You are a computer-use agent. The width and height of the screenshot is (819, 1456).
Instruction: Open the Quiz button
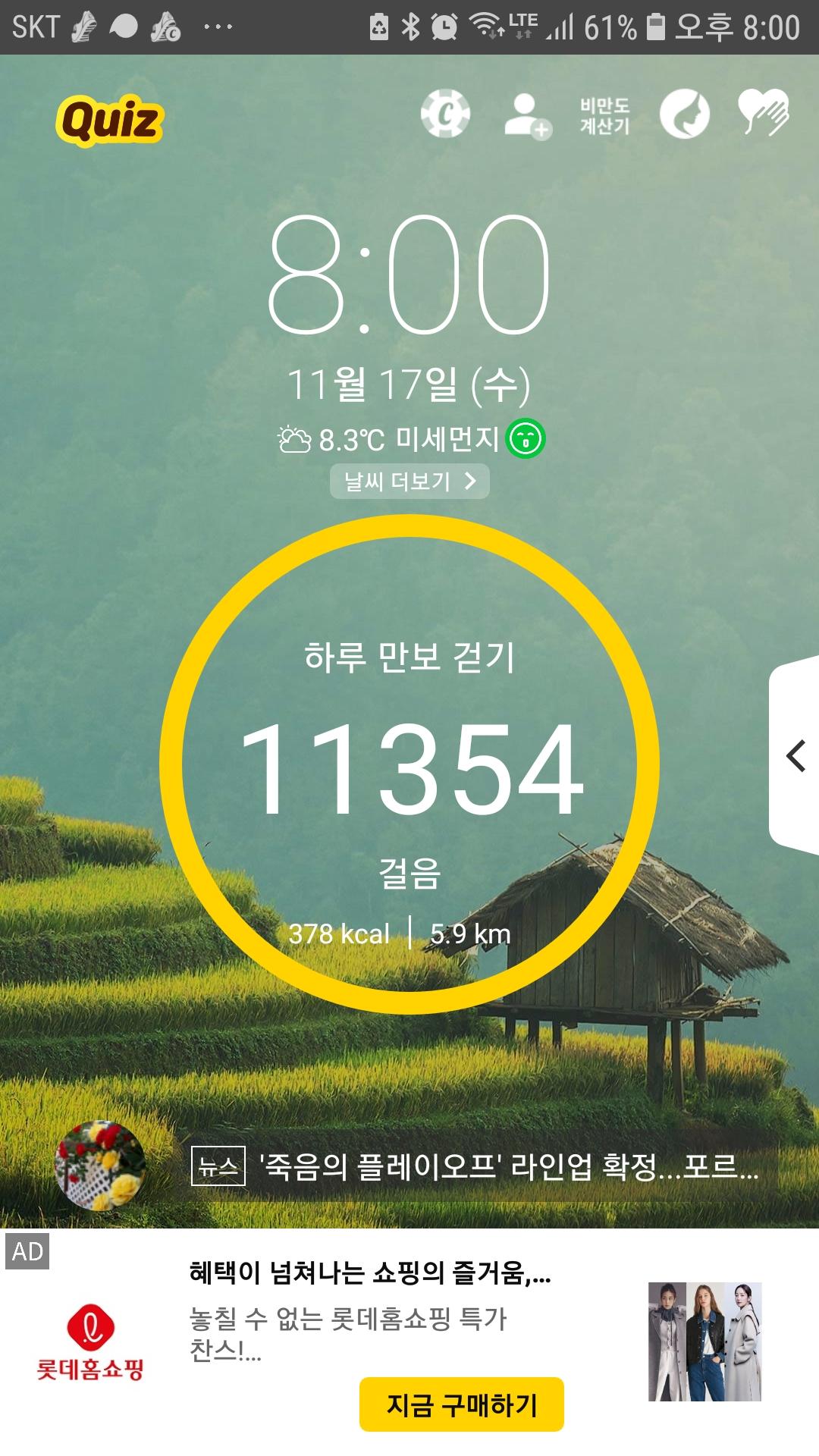tap(110, 120)
